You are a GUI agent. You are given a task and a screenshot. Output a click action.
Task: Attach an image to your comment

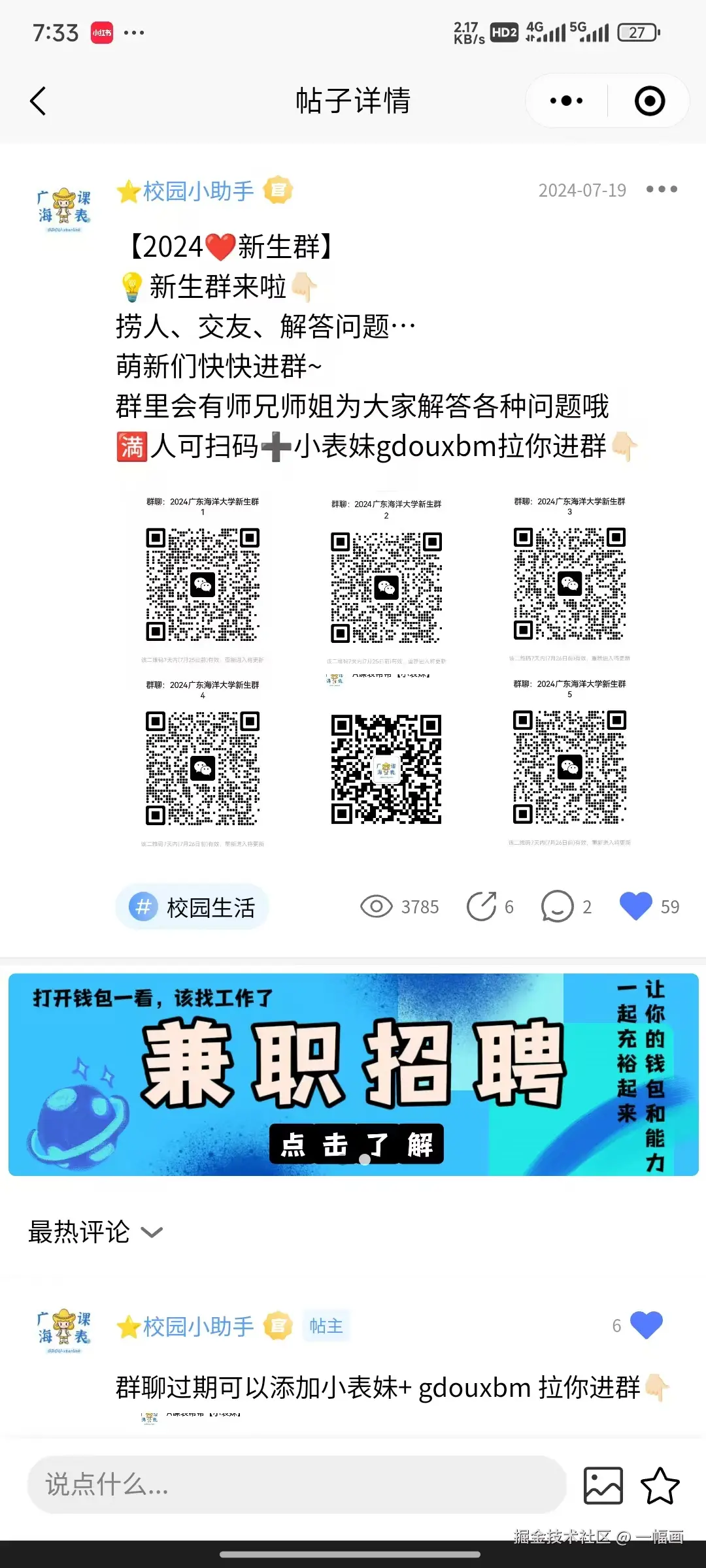(x=603, y=1485)
